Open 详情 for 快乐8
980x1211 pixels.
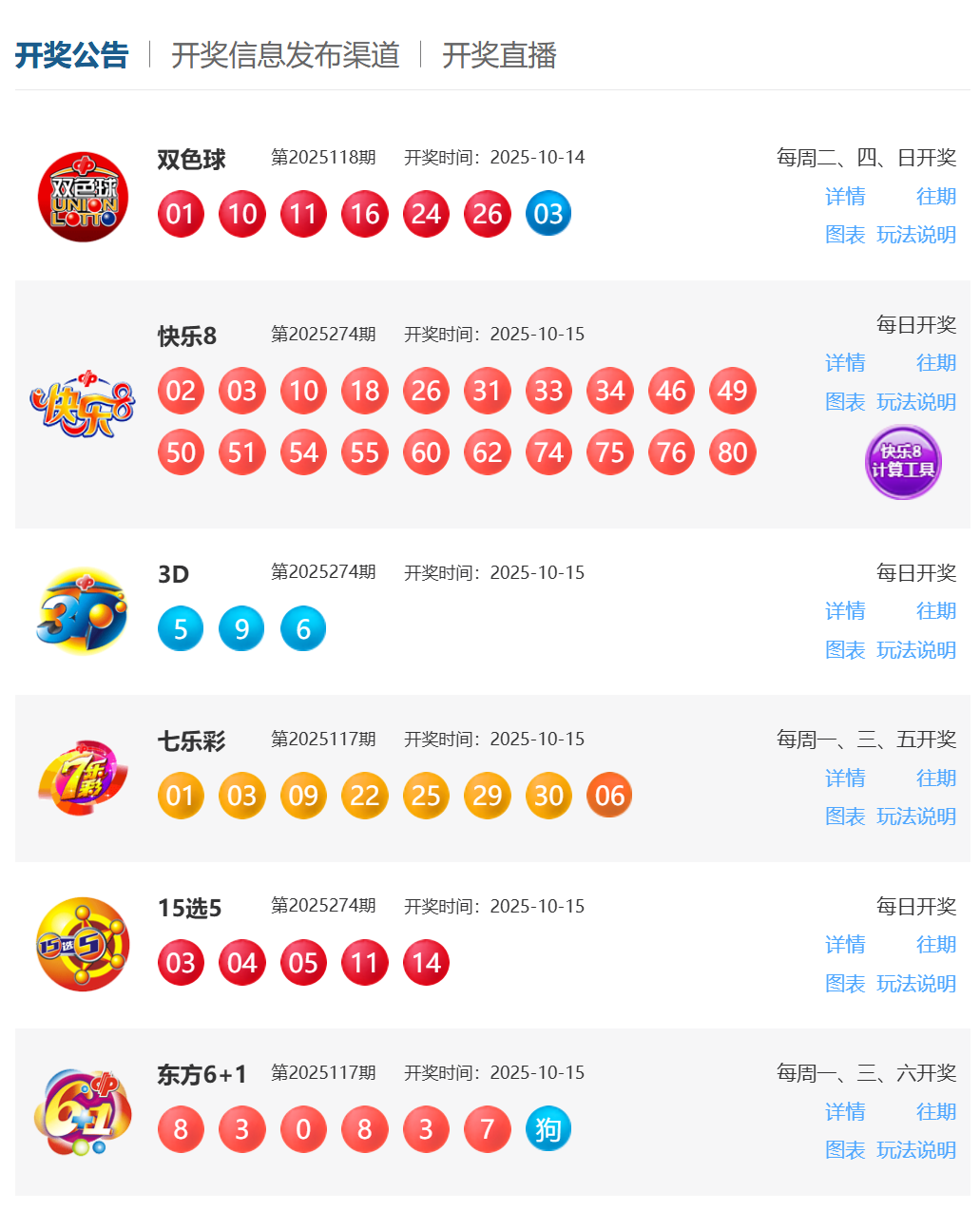[845, 363]
